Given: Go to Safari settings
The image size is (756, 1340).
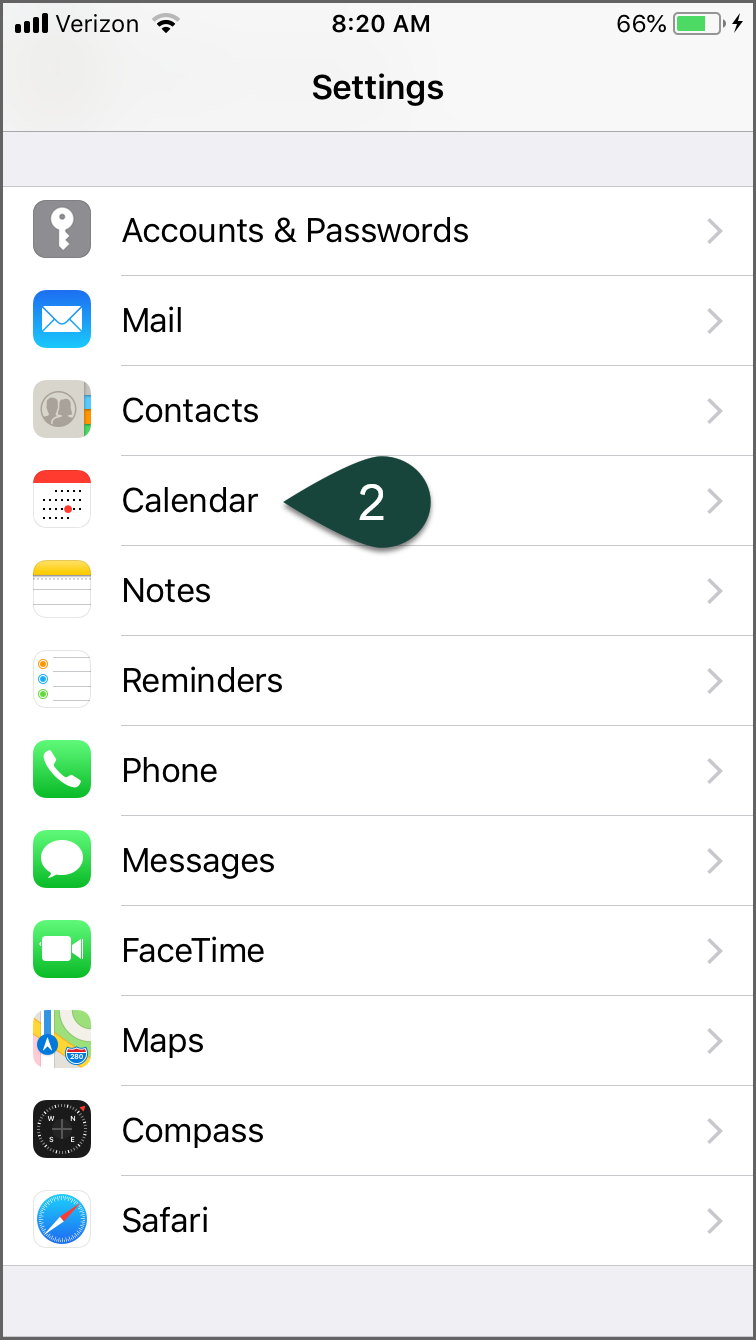Looking at the screenshot, I should click(x=165, y=1221).
